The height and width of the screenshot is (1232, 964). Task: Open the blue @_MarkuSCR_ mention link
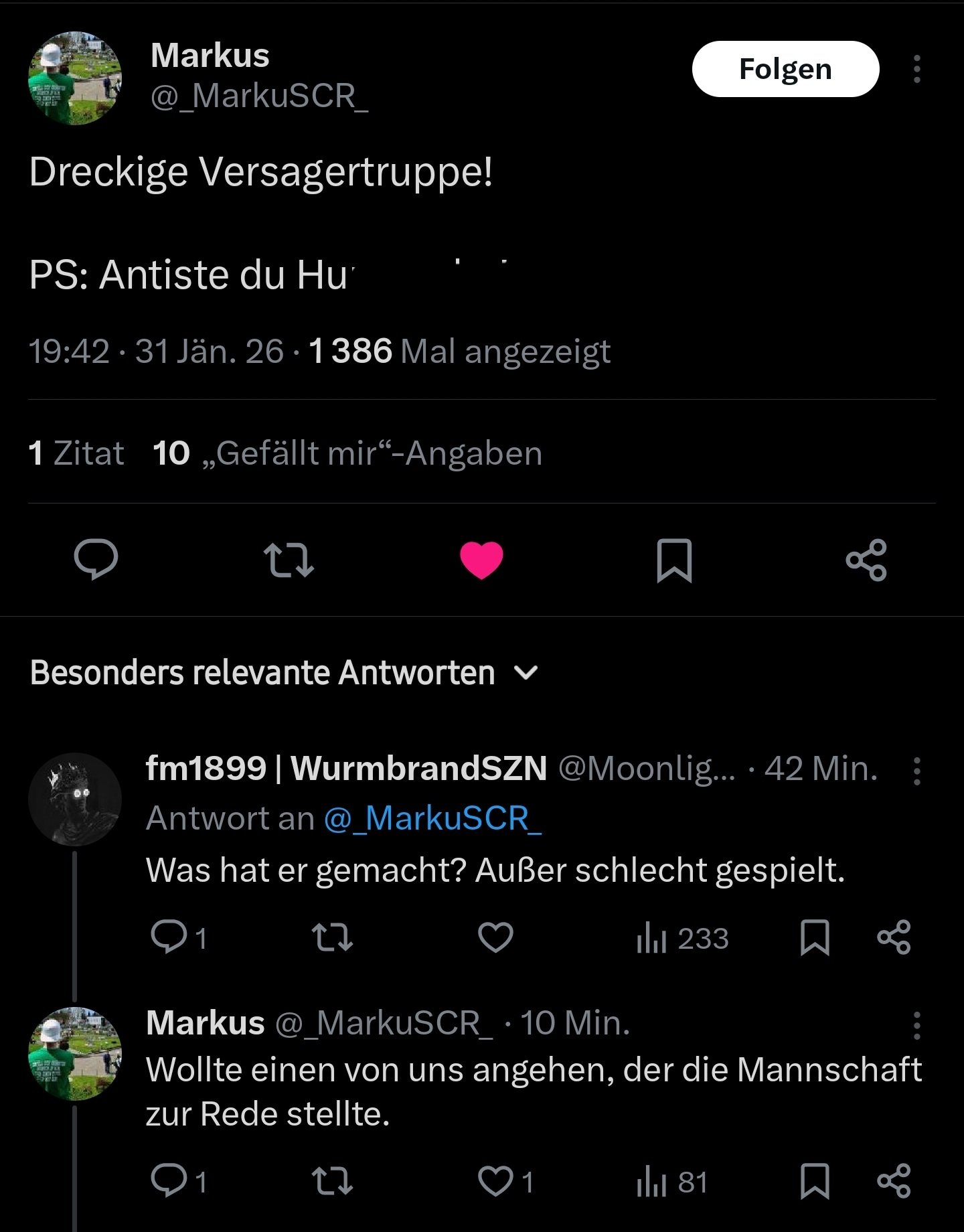tap(432, 818)
